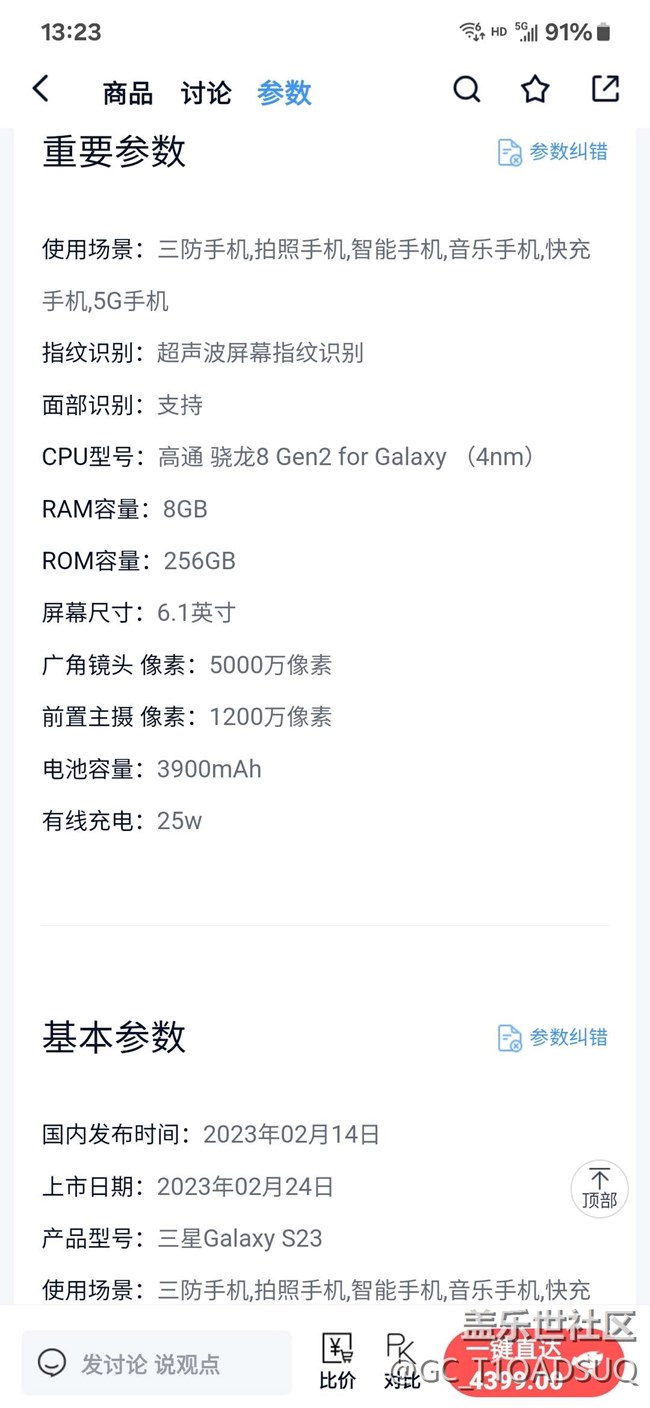Go back using the top-left arrow
Screen dimensions: 650x1408
point(41,89)
